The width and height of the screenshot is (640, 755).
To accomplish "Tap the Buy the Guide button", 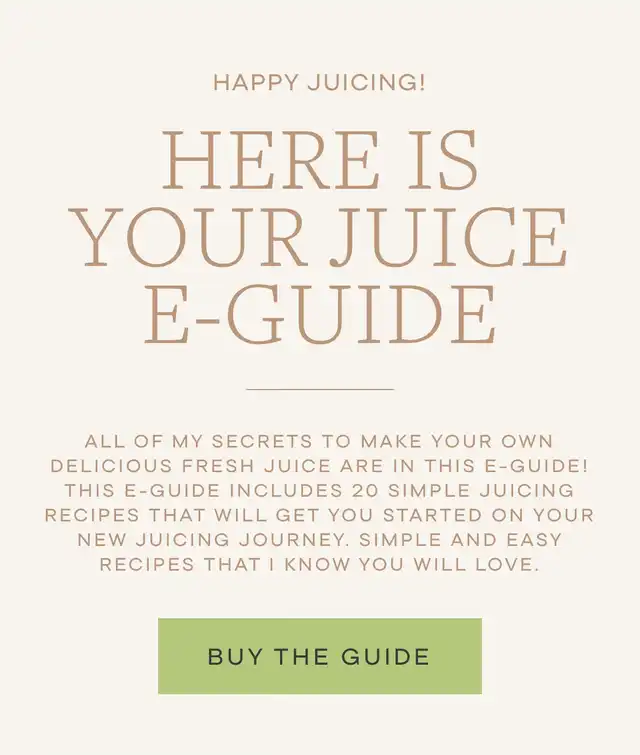I will (319, 656).
